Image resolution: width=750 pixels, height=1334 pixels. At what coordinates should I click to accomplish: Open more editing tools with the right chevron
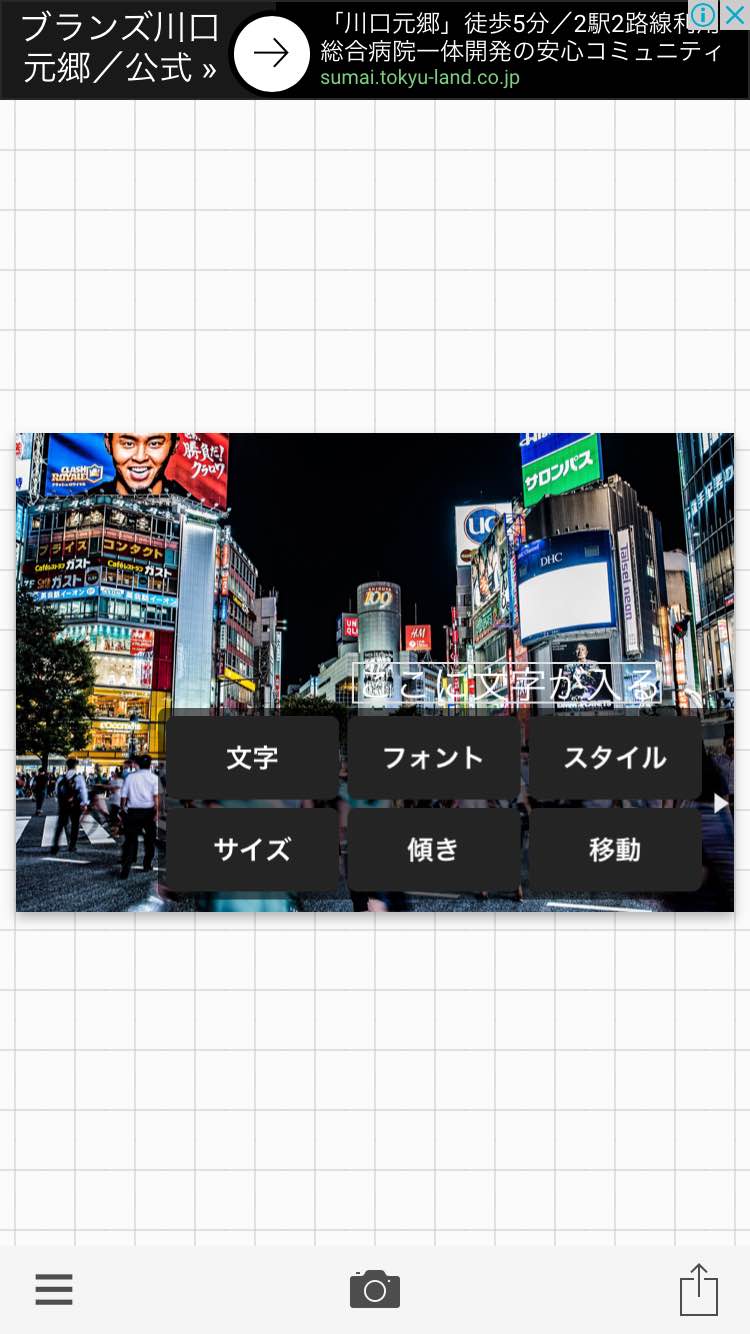[x=721, y=802]
